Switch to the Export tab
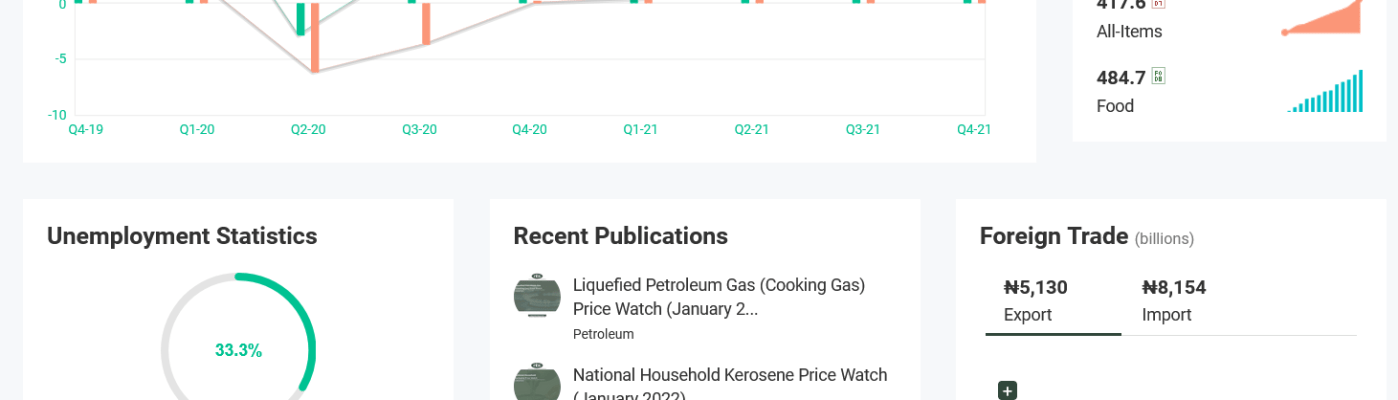This screenshot has height=400, width=1398. click(1035, 302)
